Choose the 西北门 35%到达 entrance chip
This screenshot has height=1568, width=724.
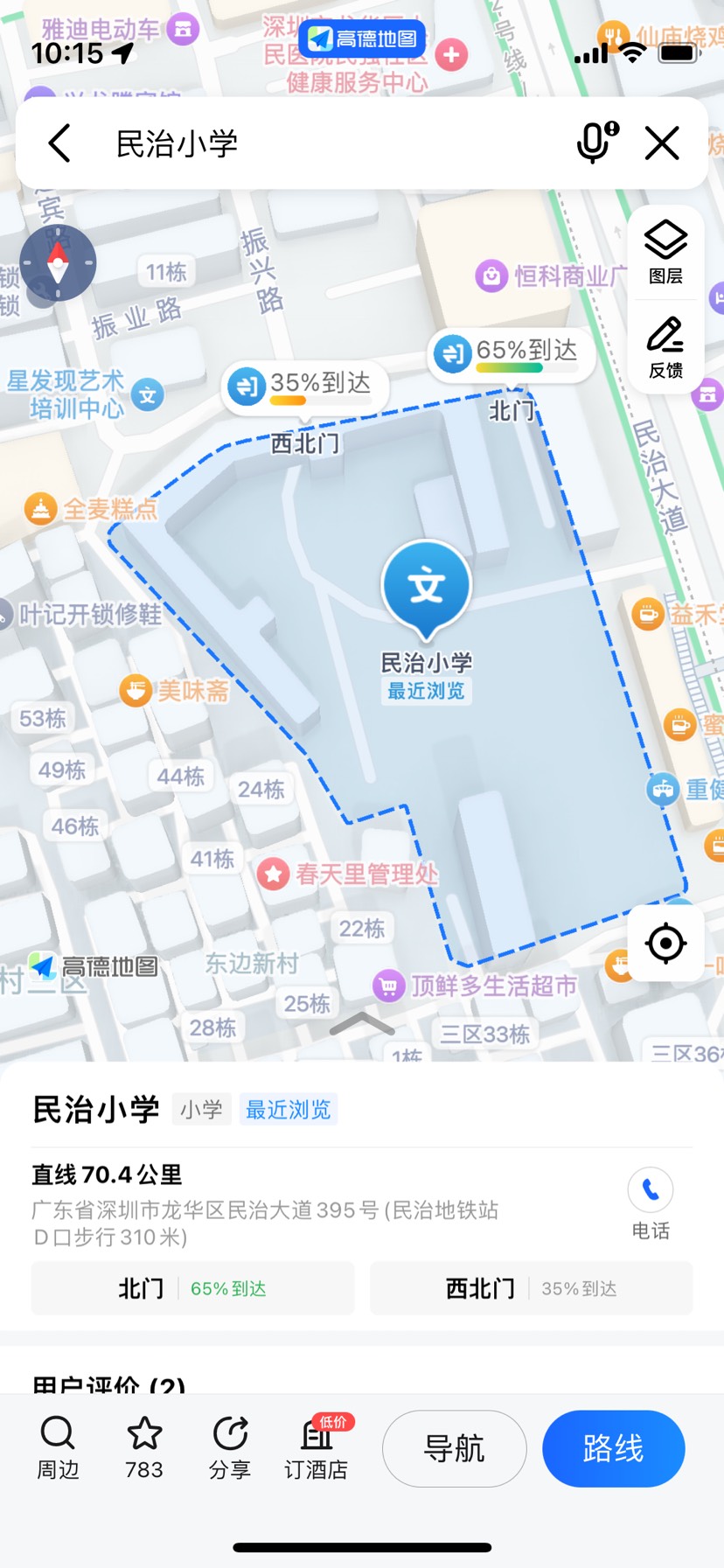[x=531, y=1288]
